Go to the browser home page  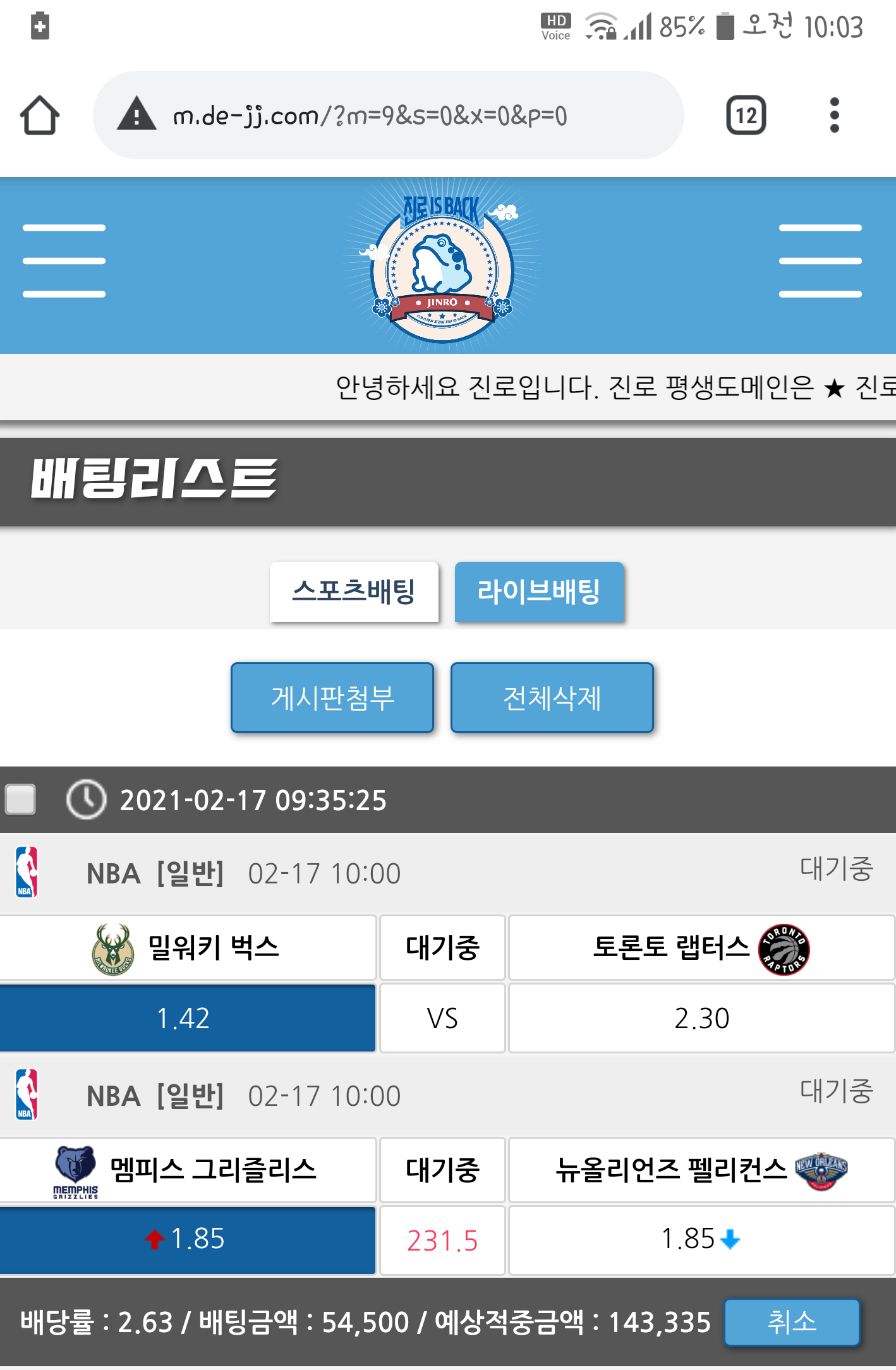[x=40, y=116]
